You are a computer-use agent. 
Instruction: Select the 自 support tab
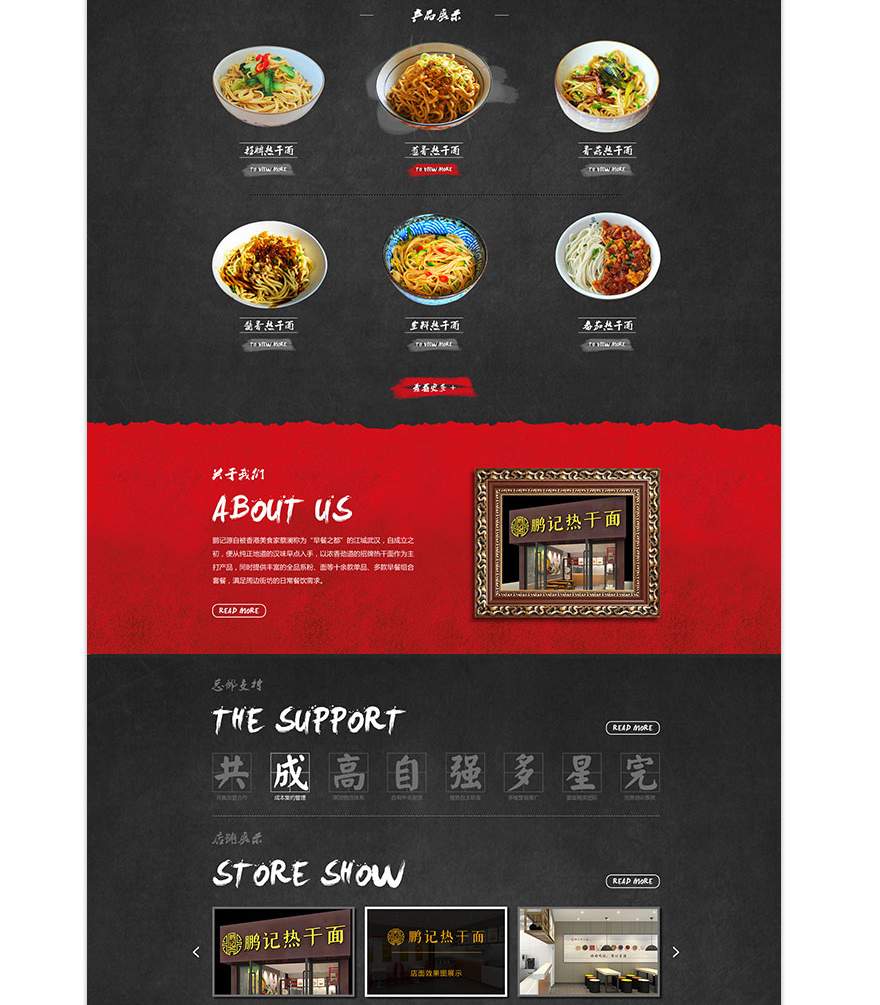[x=406, y=773]
